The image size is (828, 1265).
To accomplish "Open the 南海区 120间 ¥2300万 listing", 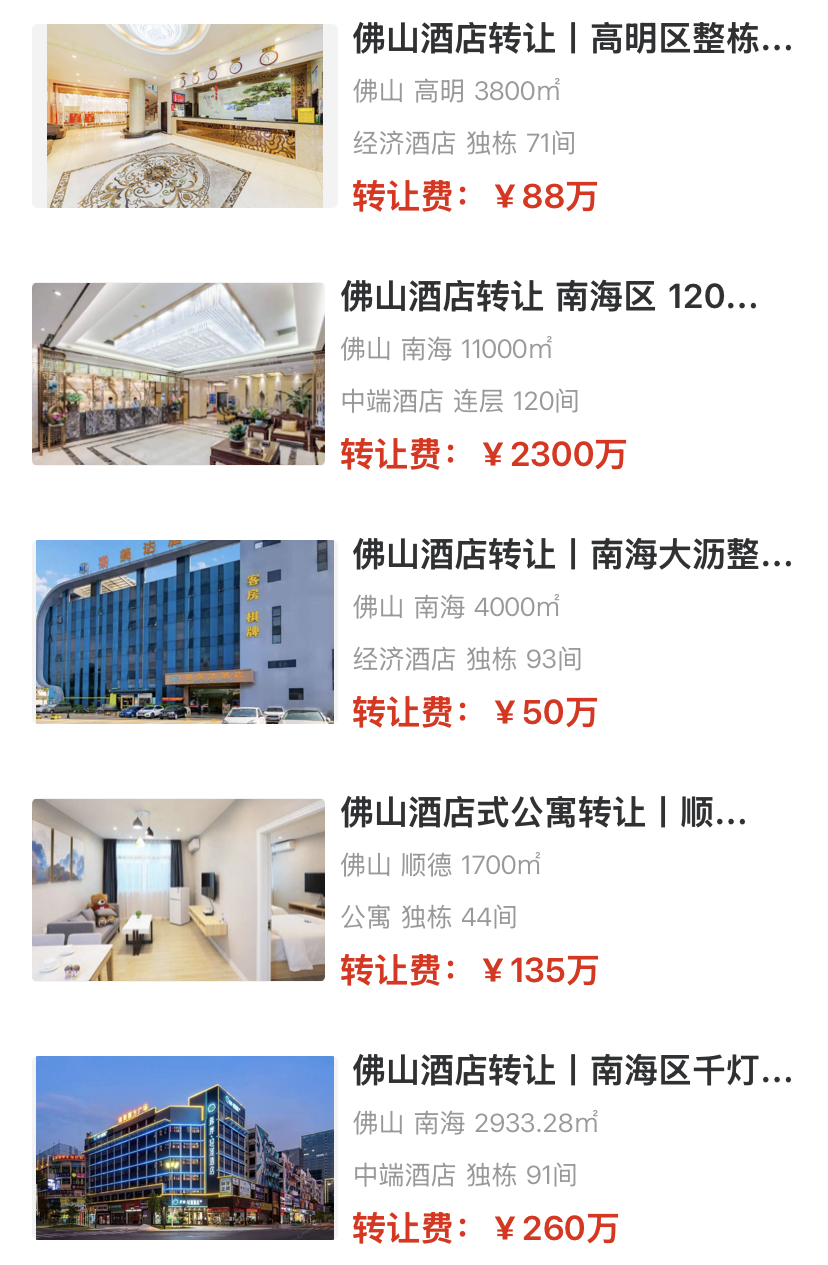I will point(548,297).
